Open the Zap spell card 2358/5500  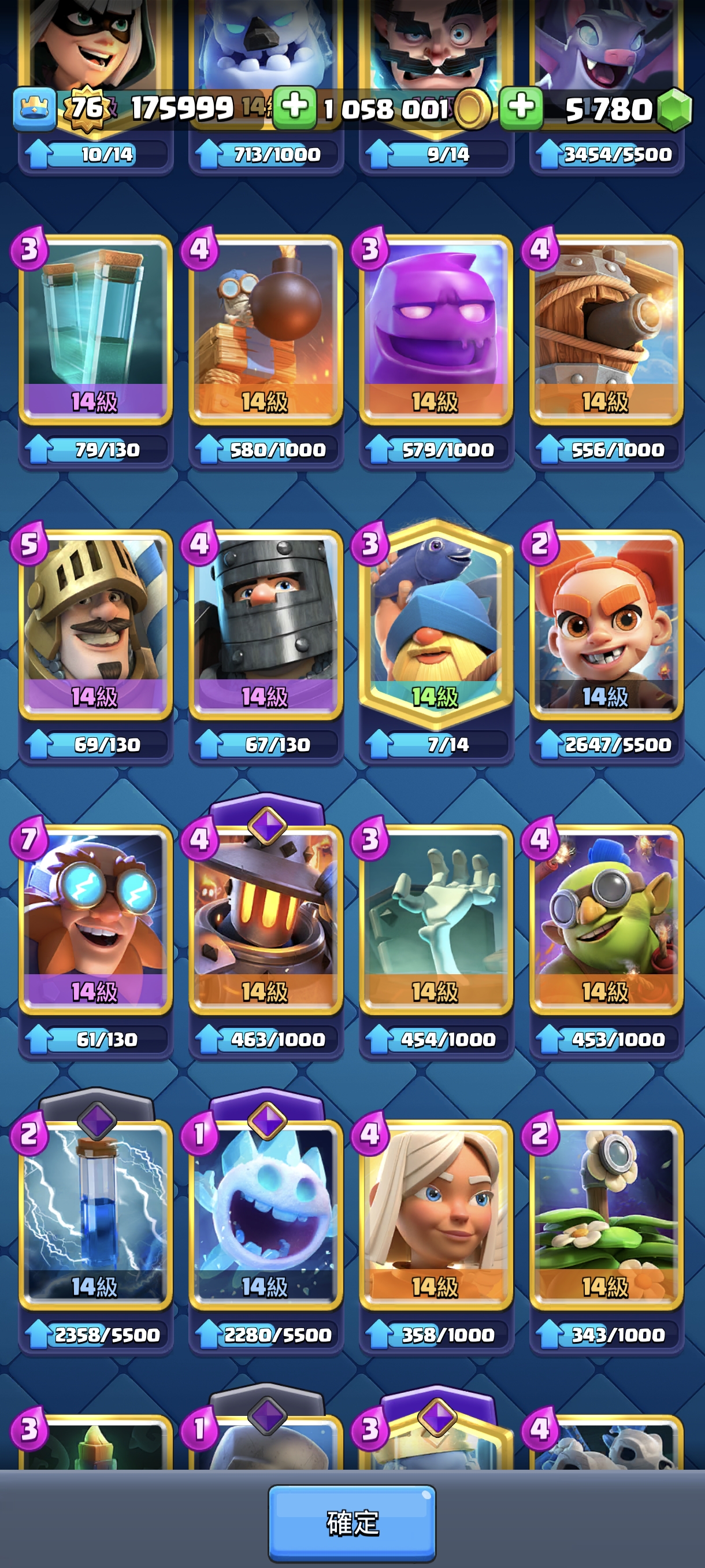point(95,1214)
